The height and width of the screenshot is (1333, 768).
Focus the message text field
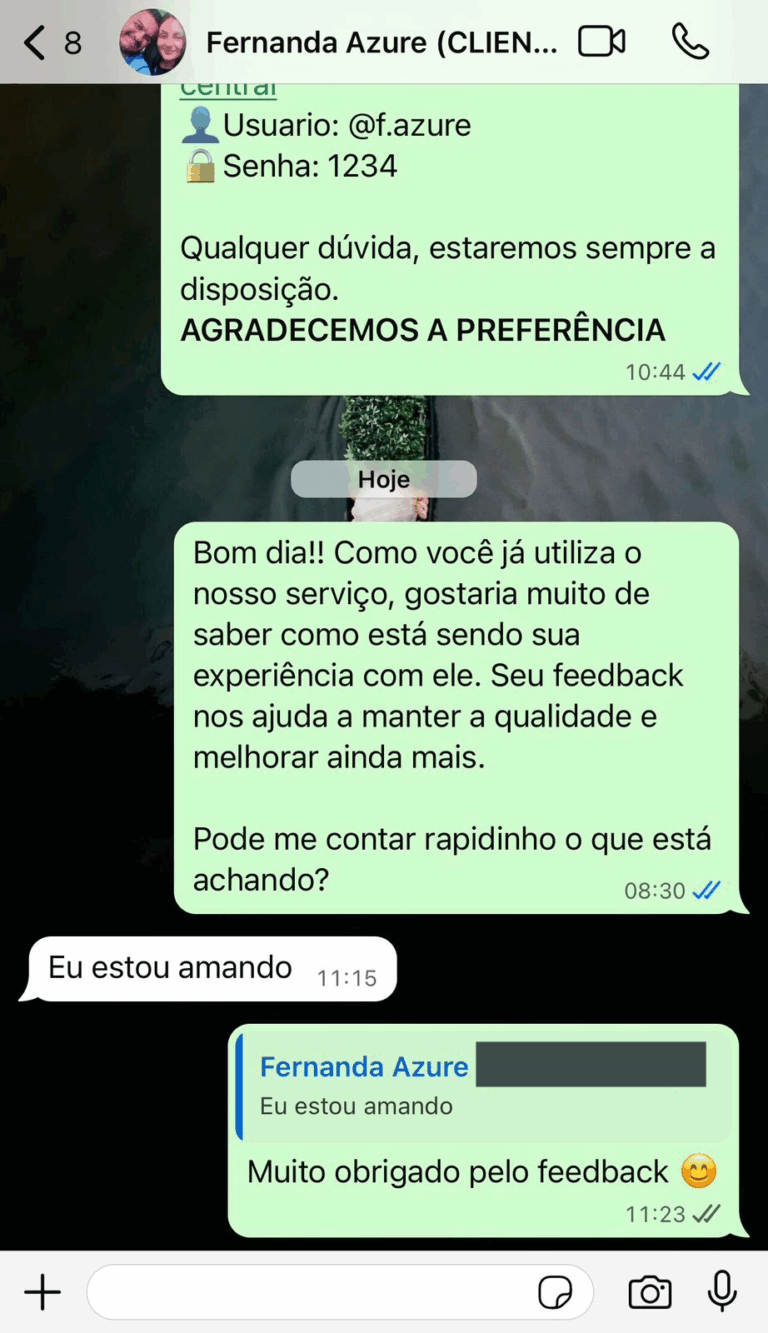pos(310,1293)
